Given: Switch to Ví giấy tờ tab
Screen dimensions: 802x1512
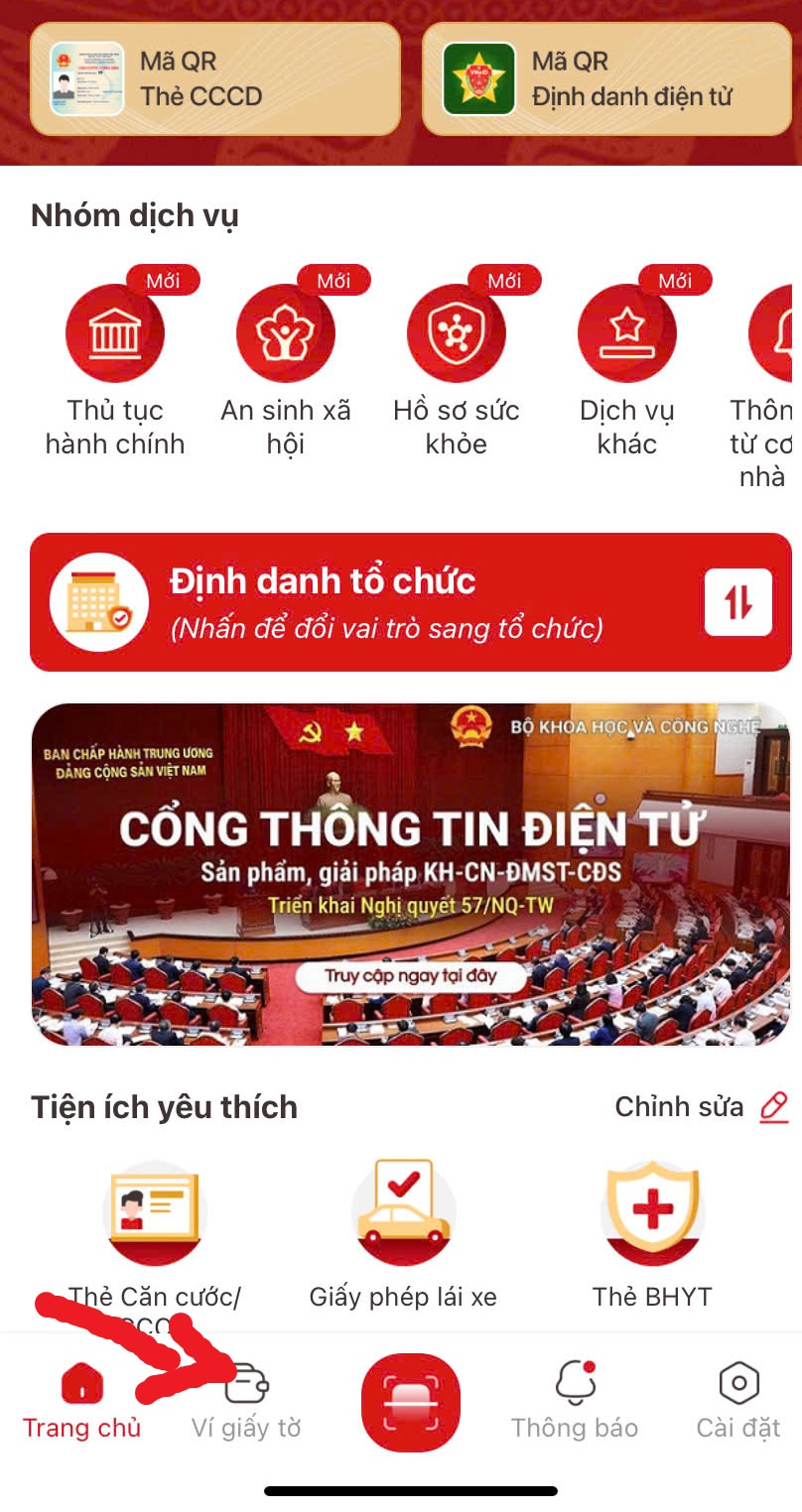Looking at the screenshot, I should pyautogui.click(x=245, y=1401).
